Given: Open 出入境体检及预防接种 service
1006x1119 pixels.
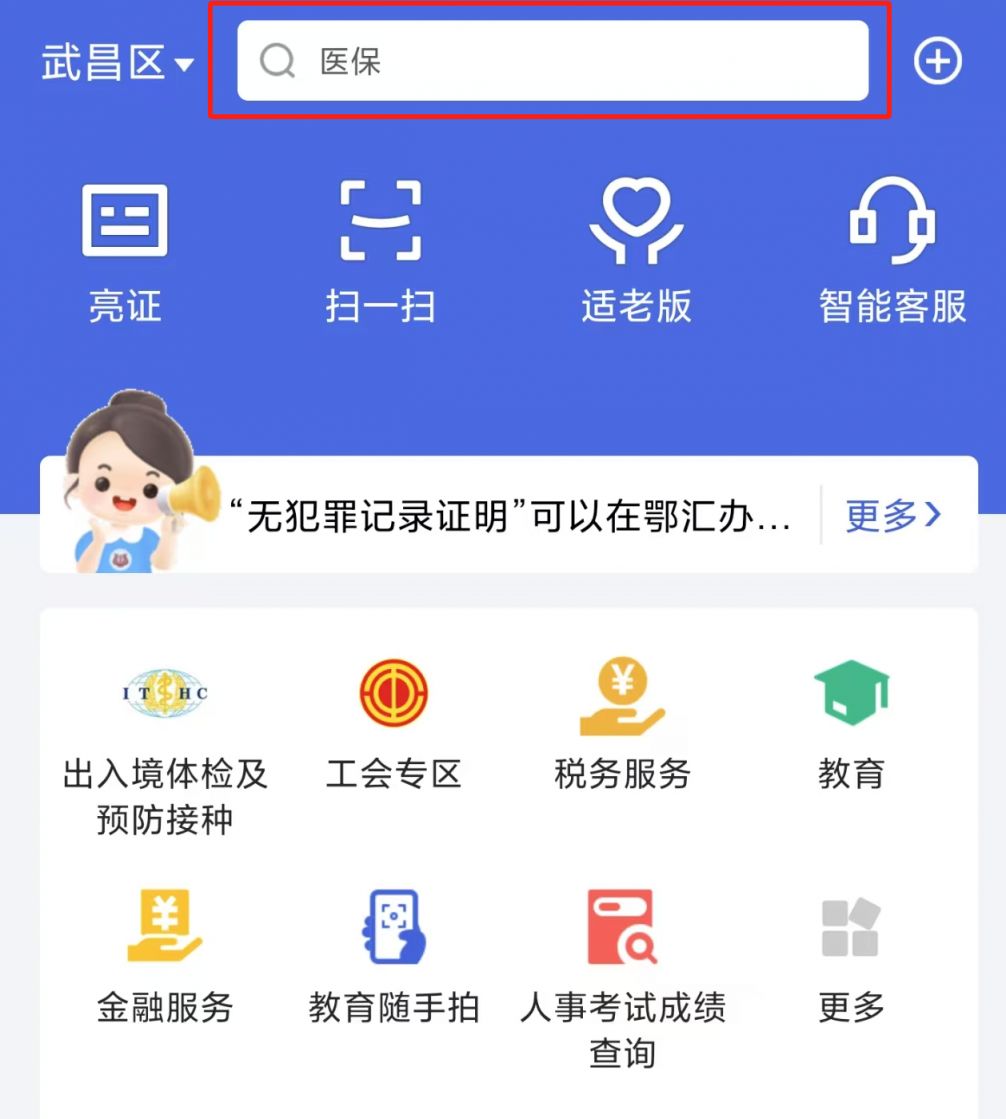Looking at the screenshot, I should click(164, 745).
